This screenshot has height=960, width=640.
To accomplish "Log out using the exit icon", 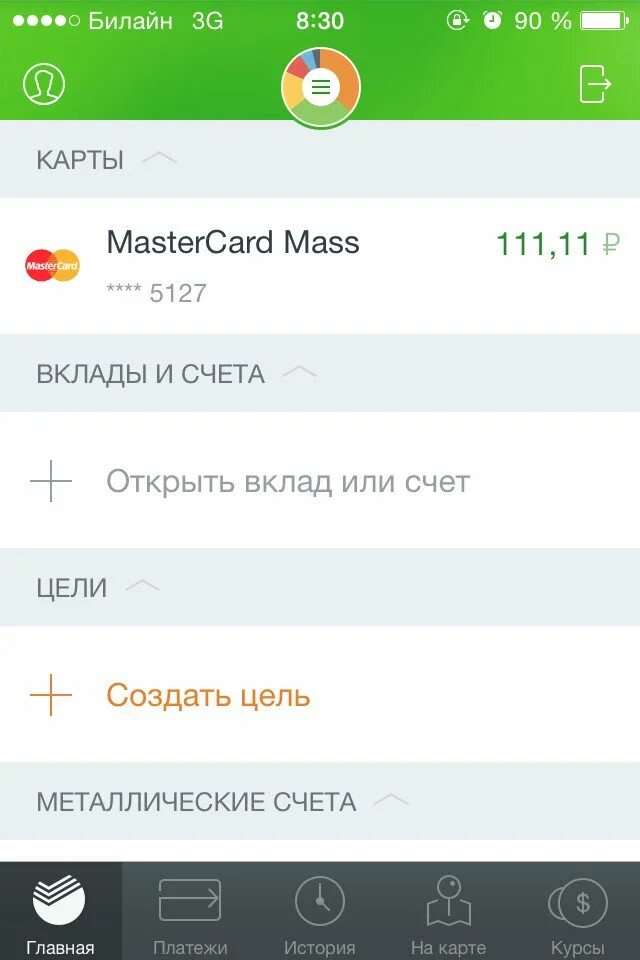I will 595,84.
